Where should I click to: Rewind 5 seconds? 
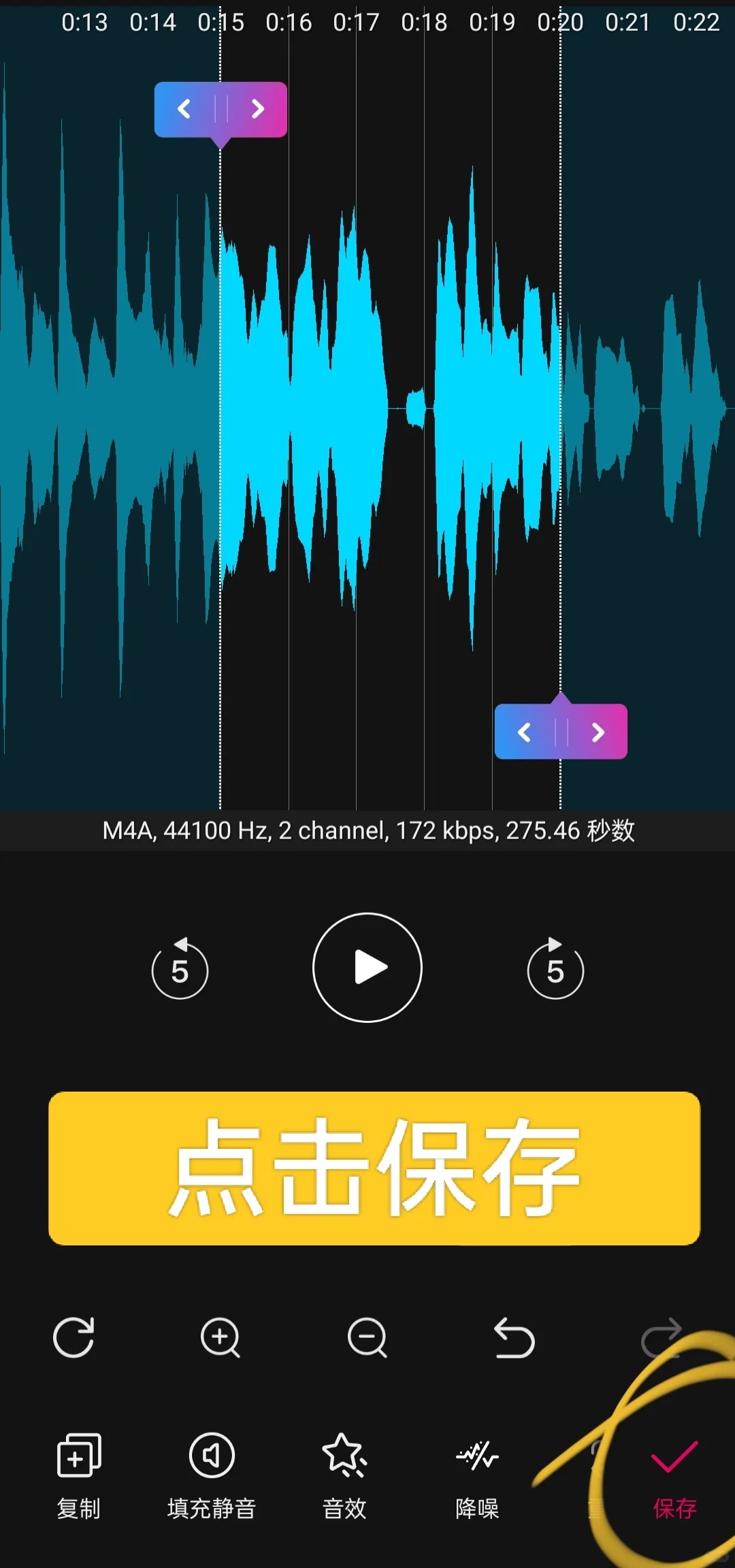tap(180, 968)
